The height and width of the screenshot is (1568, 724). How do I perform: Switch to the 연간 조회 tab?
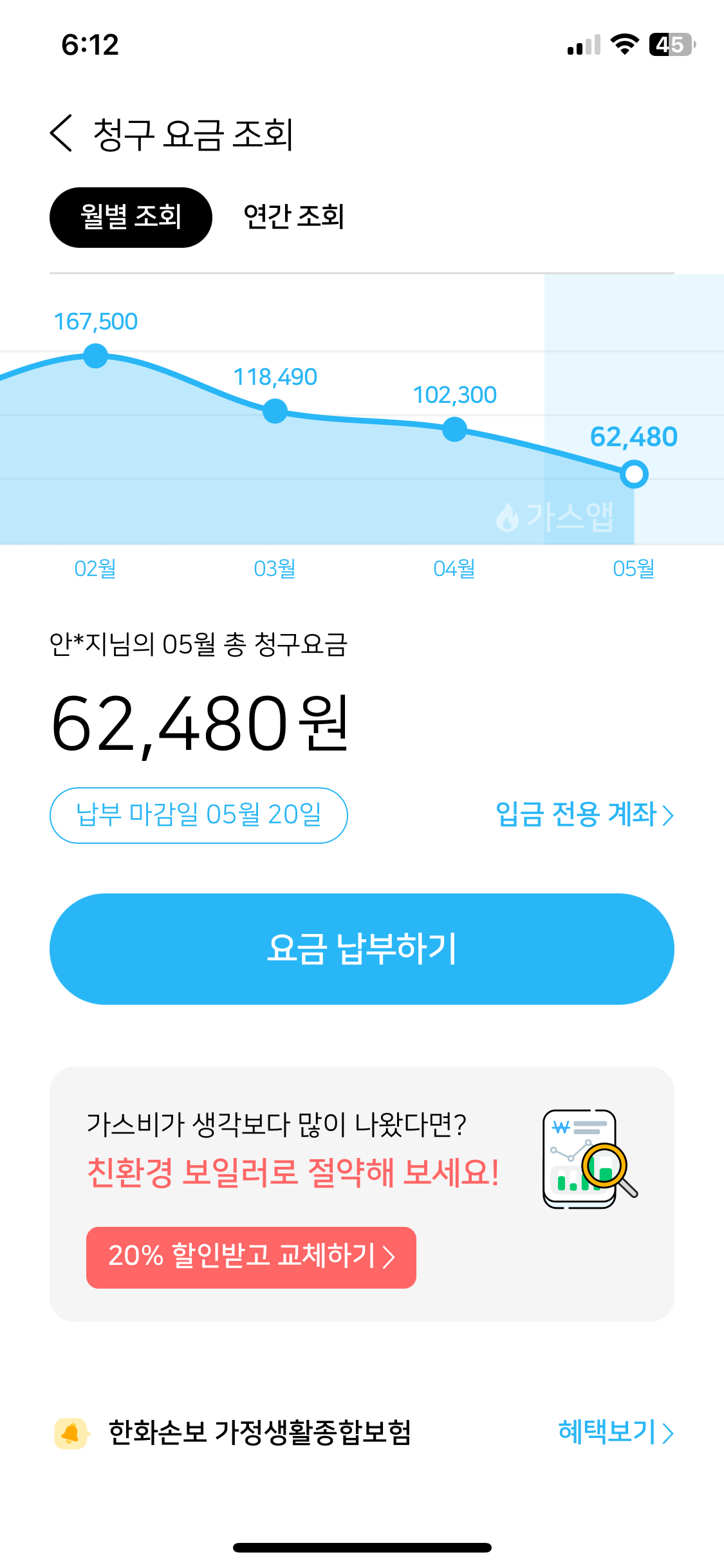click(x=293, y=217)
